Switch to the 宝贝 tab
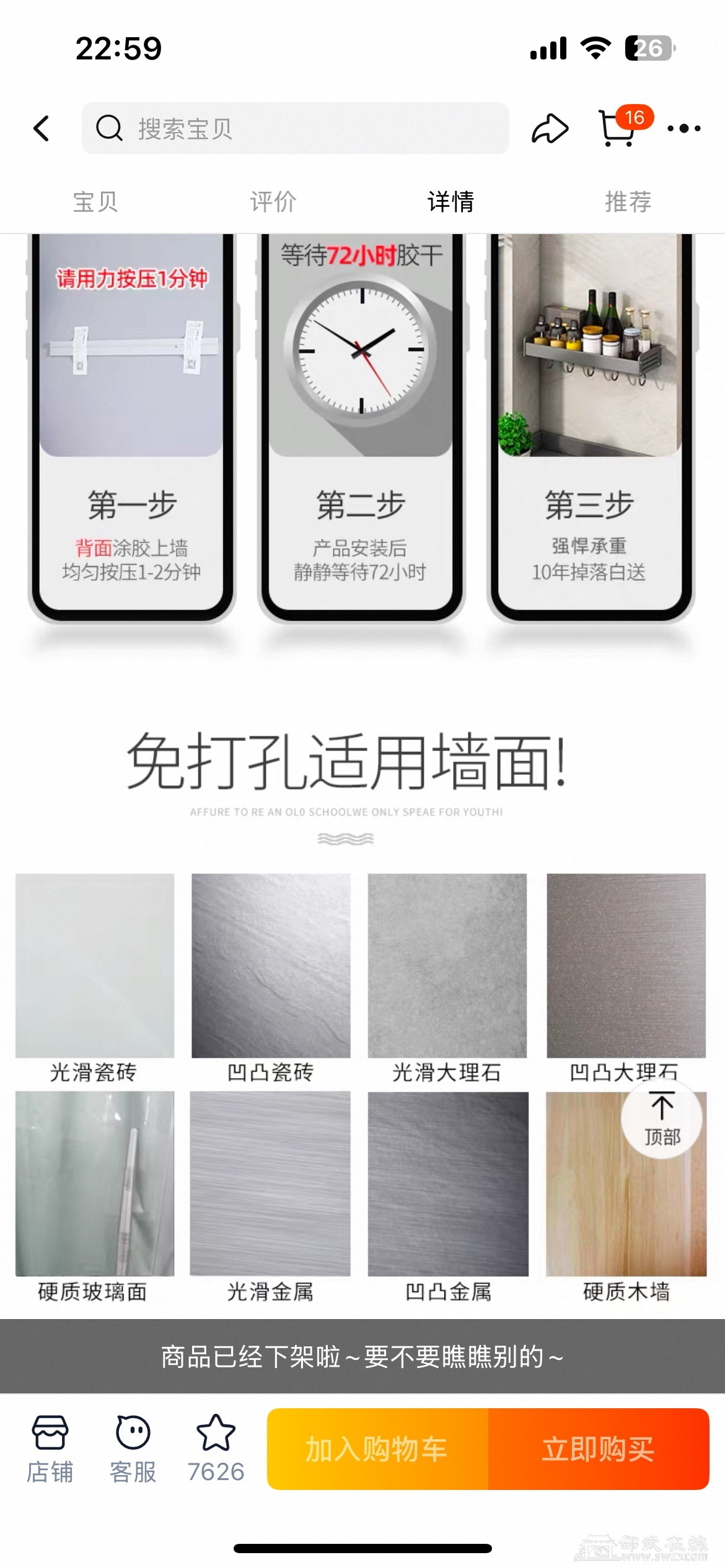The width and height of the screenshot is (725, 1568). (95, 202)
